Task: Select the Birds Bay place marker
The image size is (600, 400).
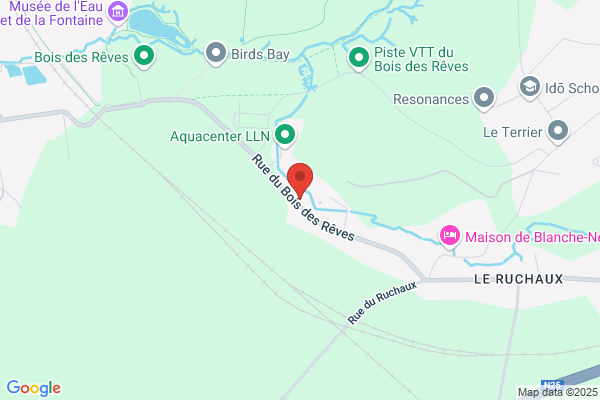Action: [x=216, y=54]
